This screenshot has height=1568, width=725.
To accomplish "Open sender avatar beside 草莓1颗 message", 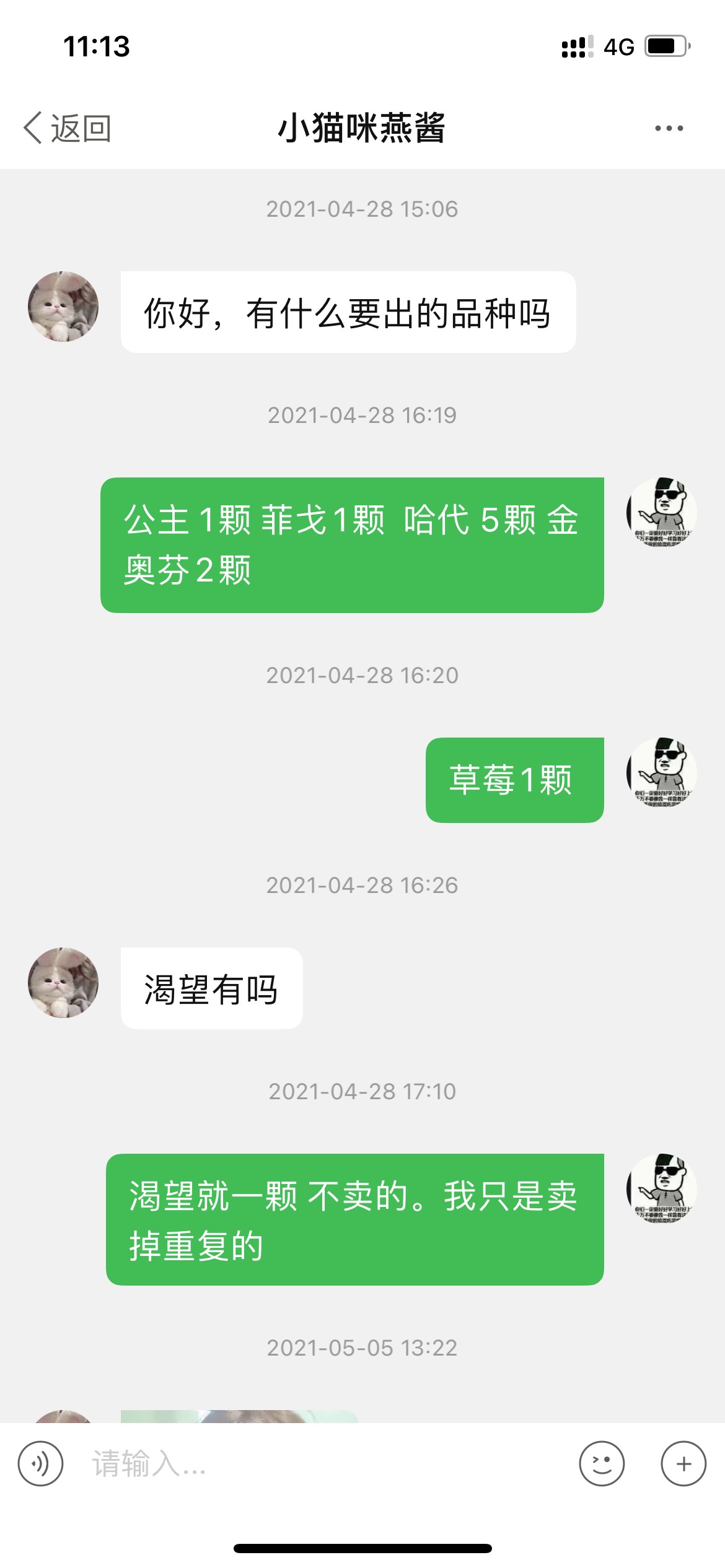I will (662, 773).
